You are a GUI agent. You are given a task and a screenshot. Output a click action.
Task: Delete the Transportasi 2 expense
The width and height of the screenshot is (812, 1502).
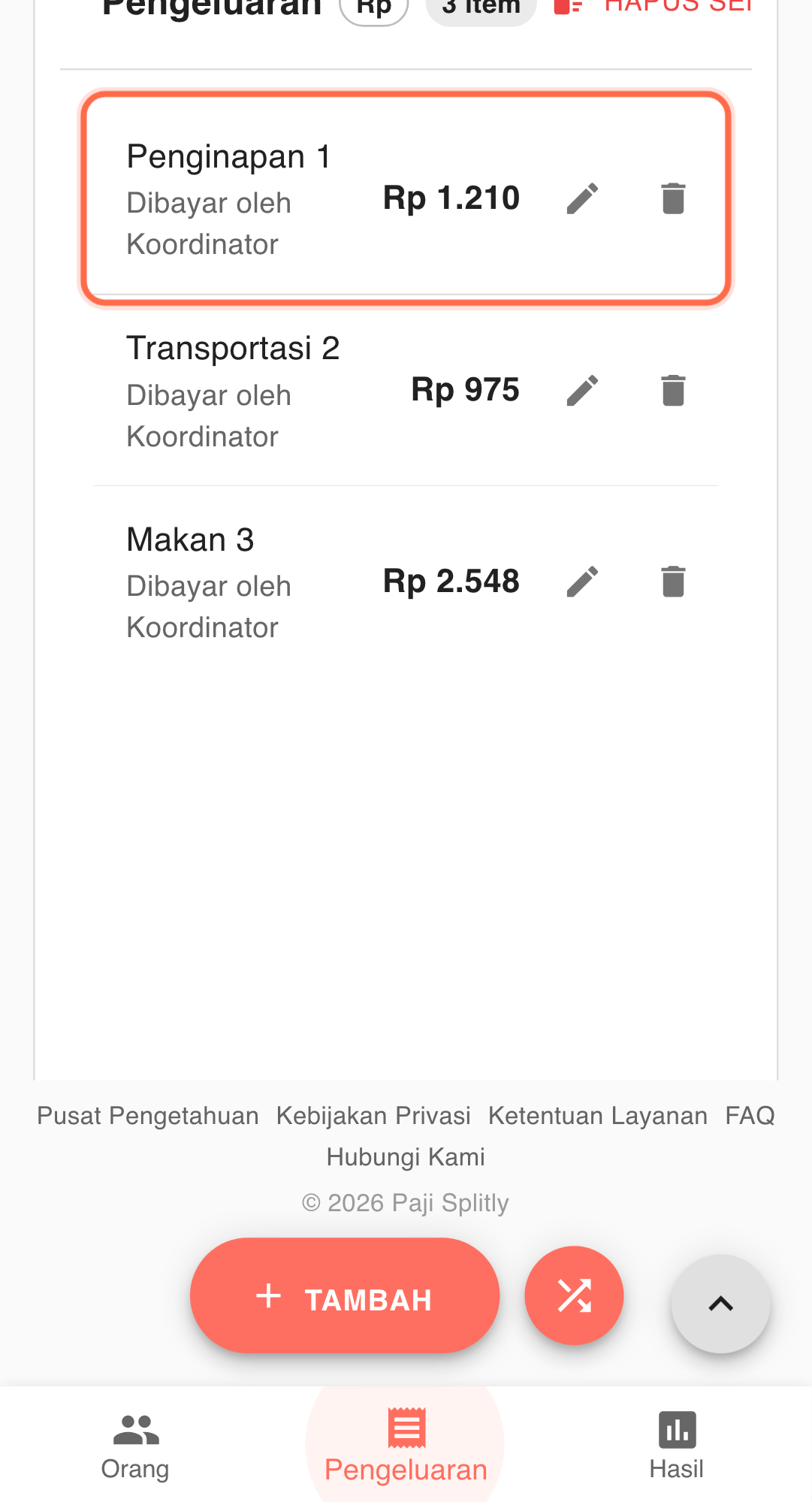click(x=672, y=388)
